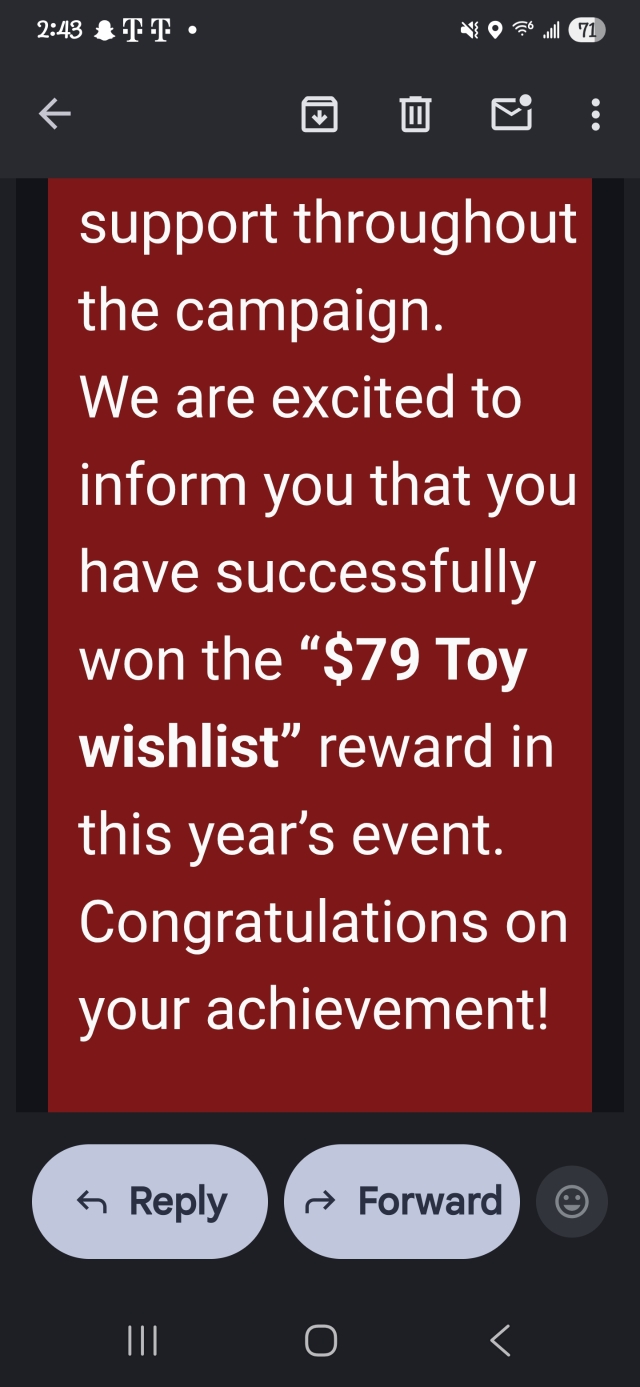Go to the home screen
This screenshot has width=640, height=1387.
pos(320,1340)
